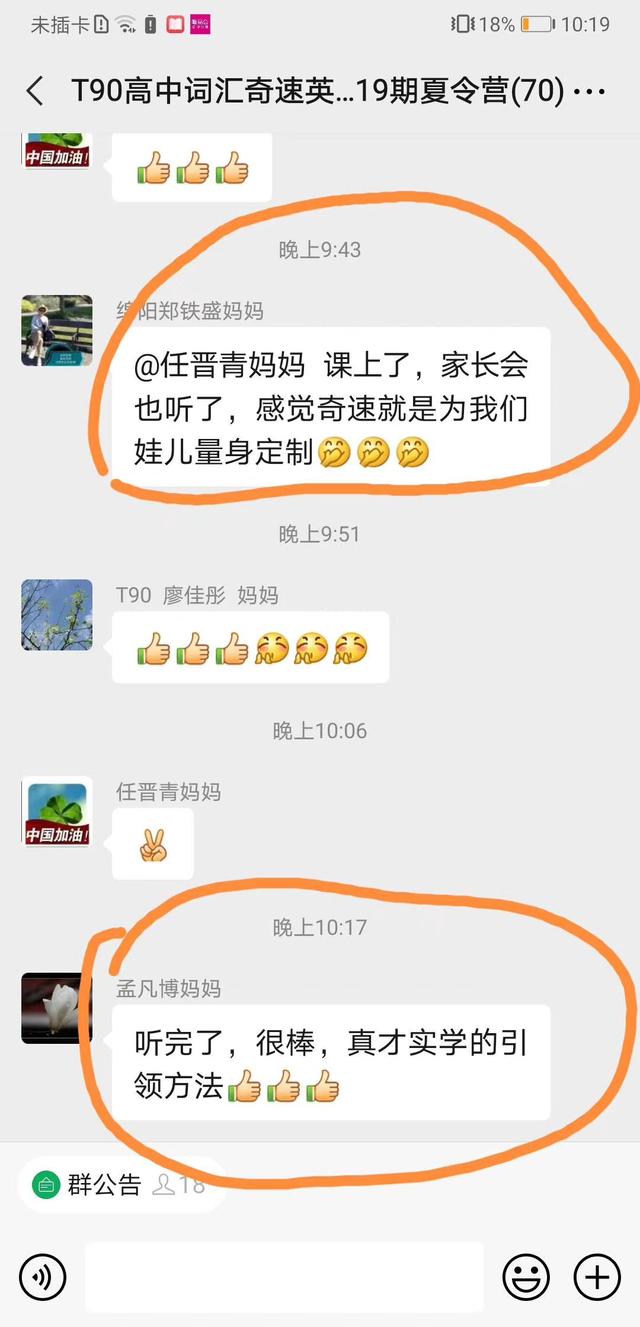Viewport: 640px width, 1327px height.
Task: Go back from the group chat
Action: 35,92
